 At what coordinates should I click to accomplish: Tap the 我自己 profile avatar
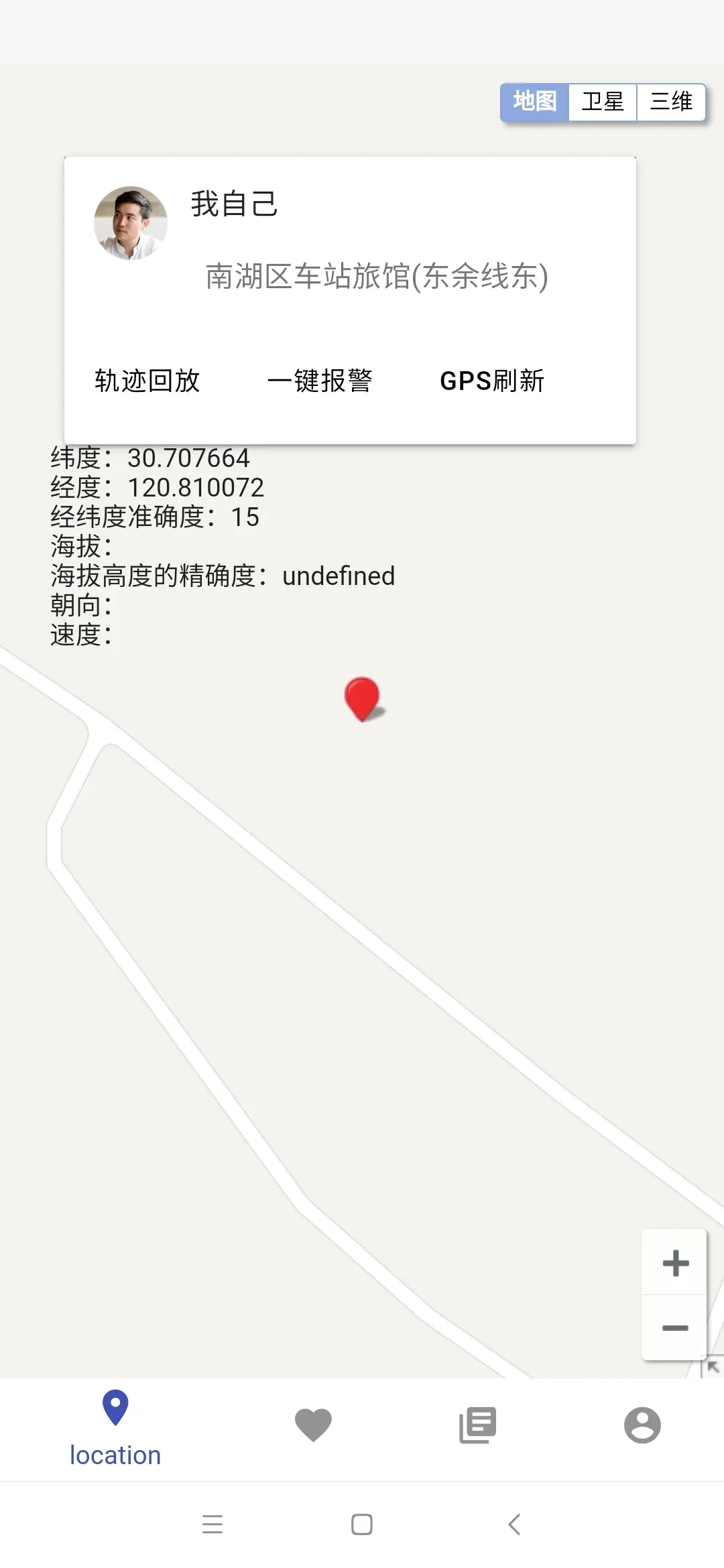pos(130,223)
